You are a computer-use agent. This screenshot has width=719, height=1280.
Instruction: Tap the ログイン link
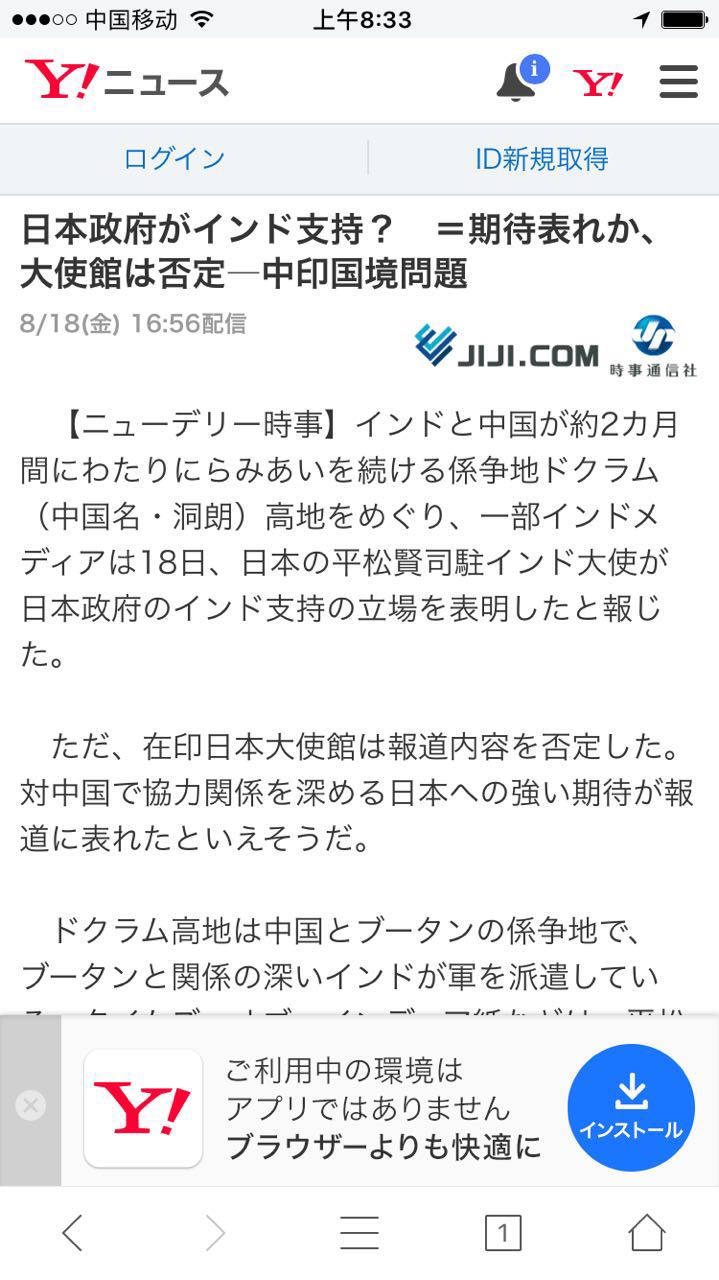click(174, 158)
